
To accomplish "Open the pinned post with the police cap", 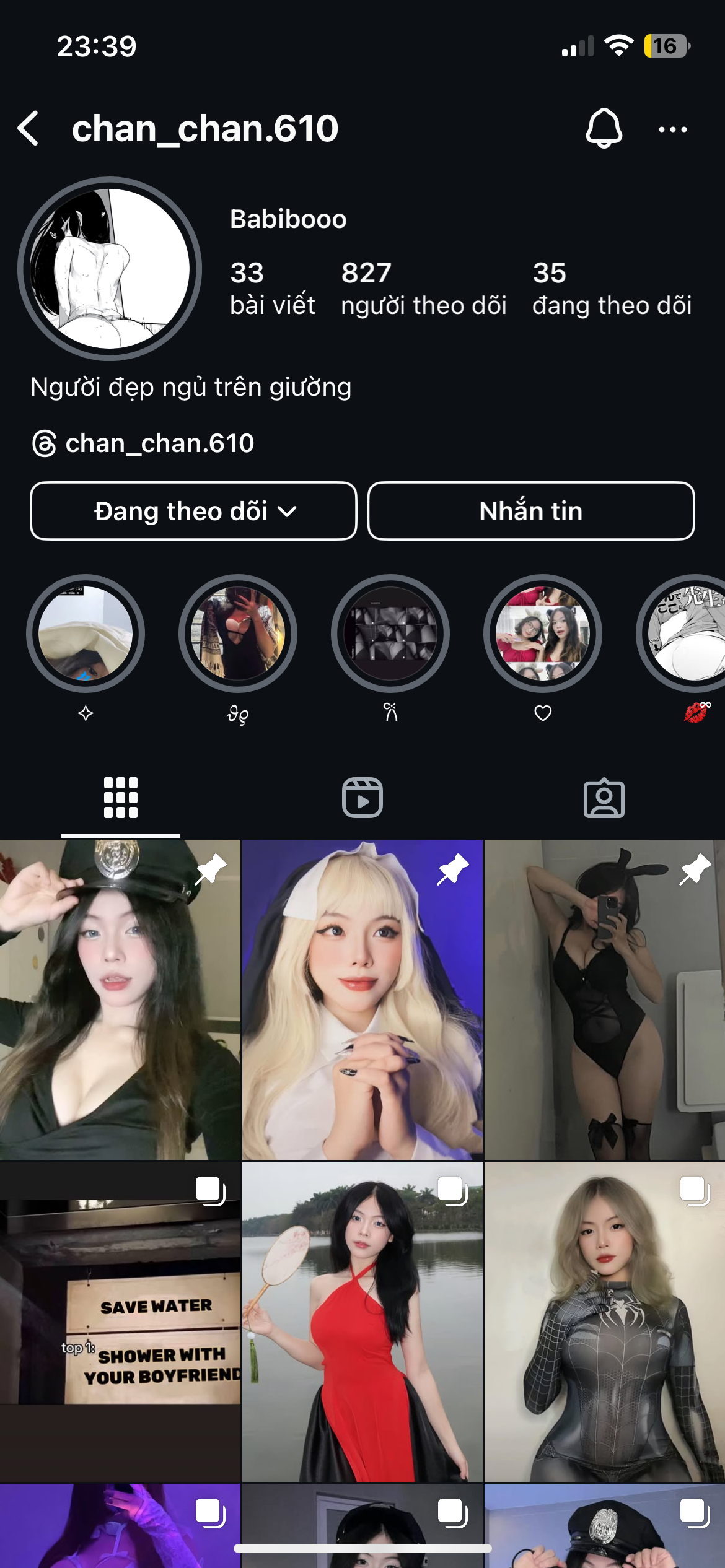I will pos(120,1000).
